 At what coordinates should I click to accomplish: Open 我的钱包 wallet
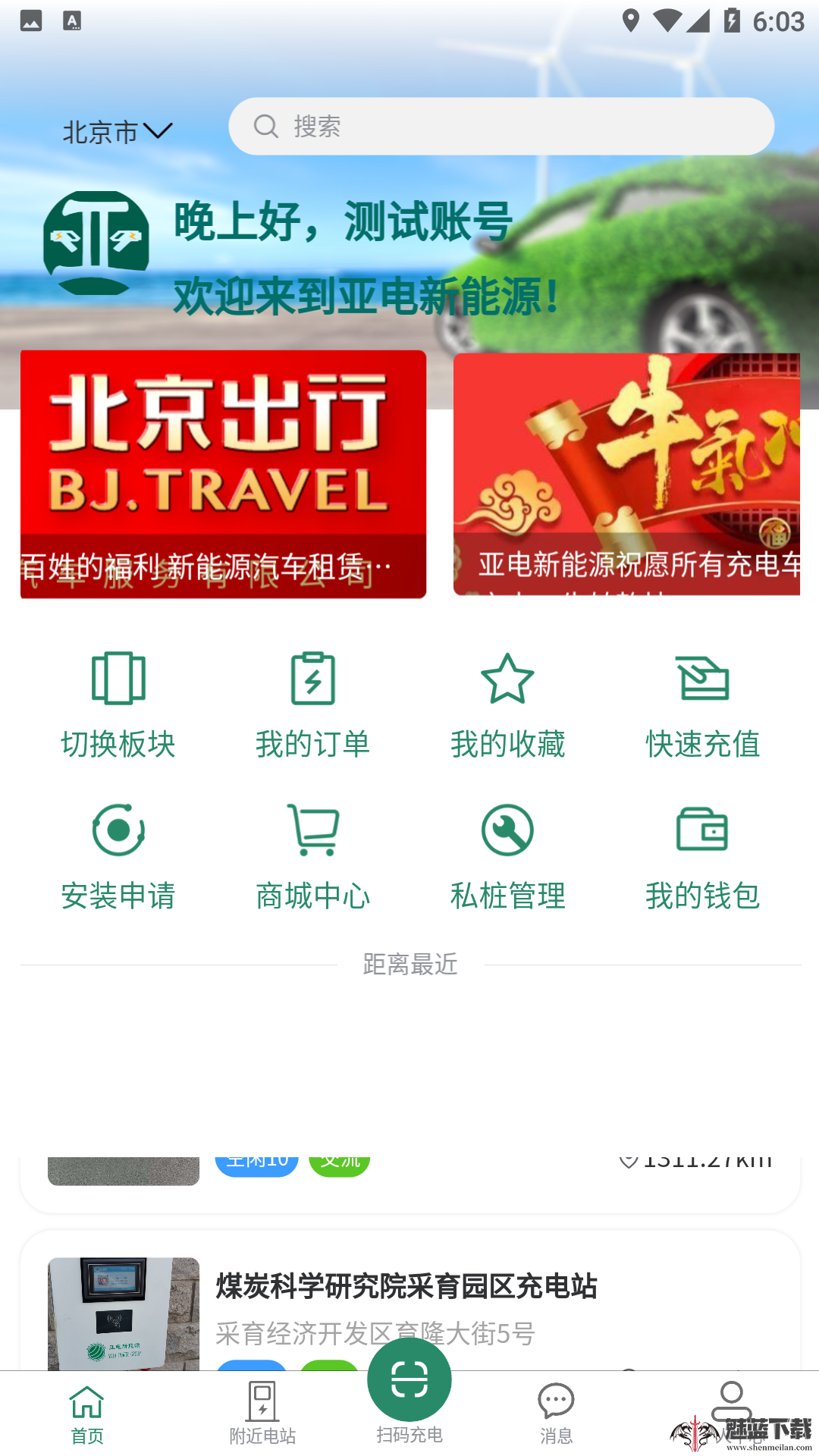(x=702, y=857)
